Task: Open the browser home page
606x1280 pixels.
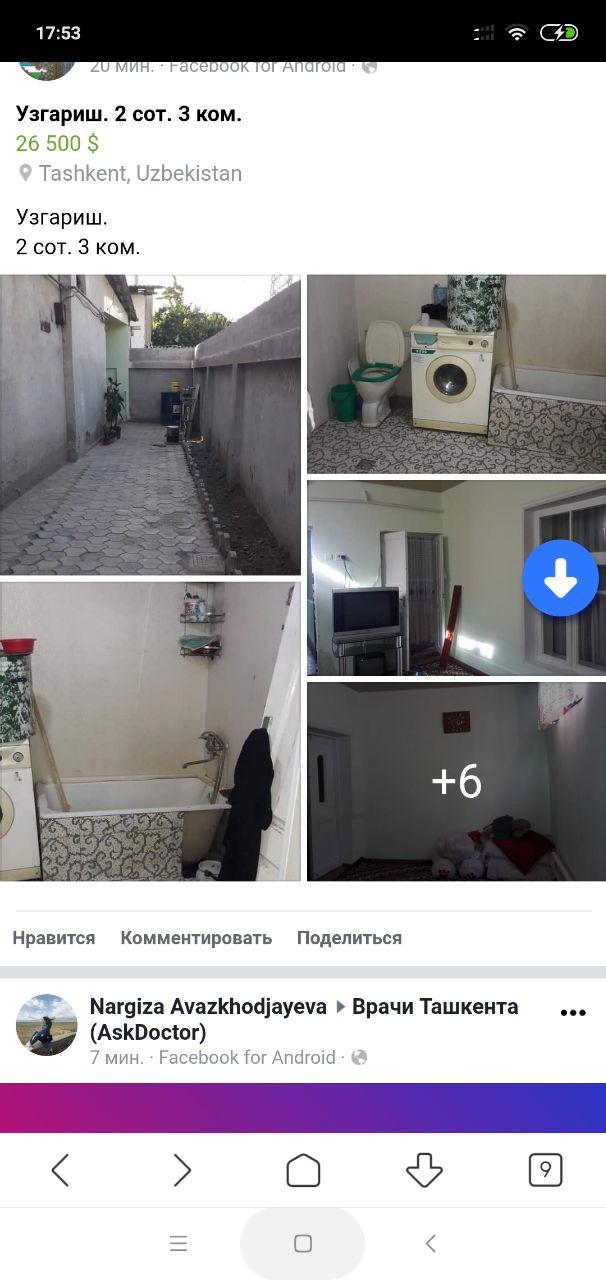Action: pos(303,1170)
